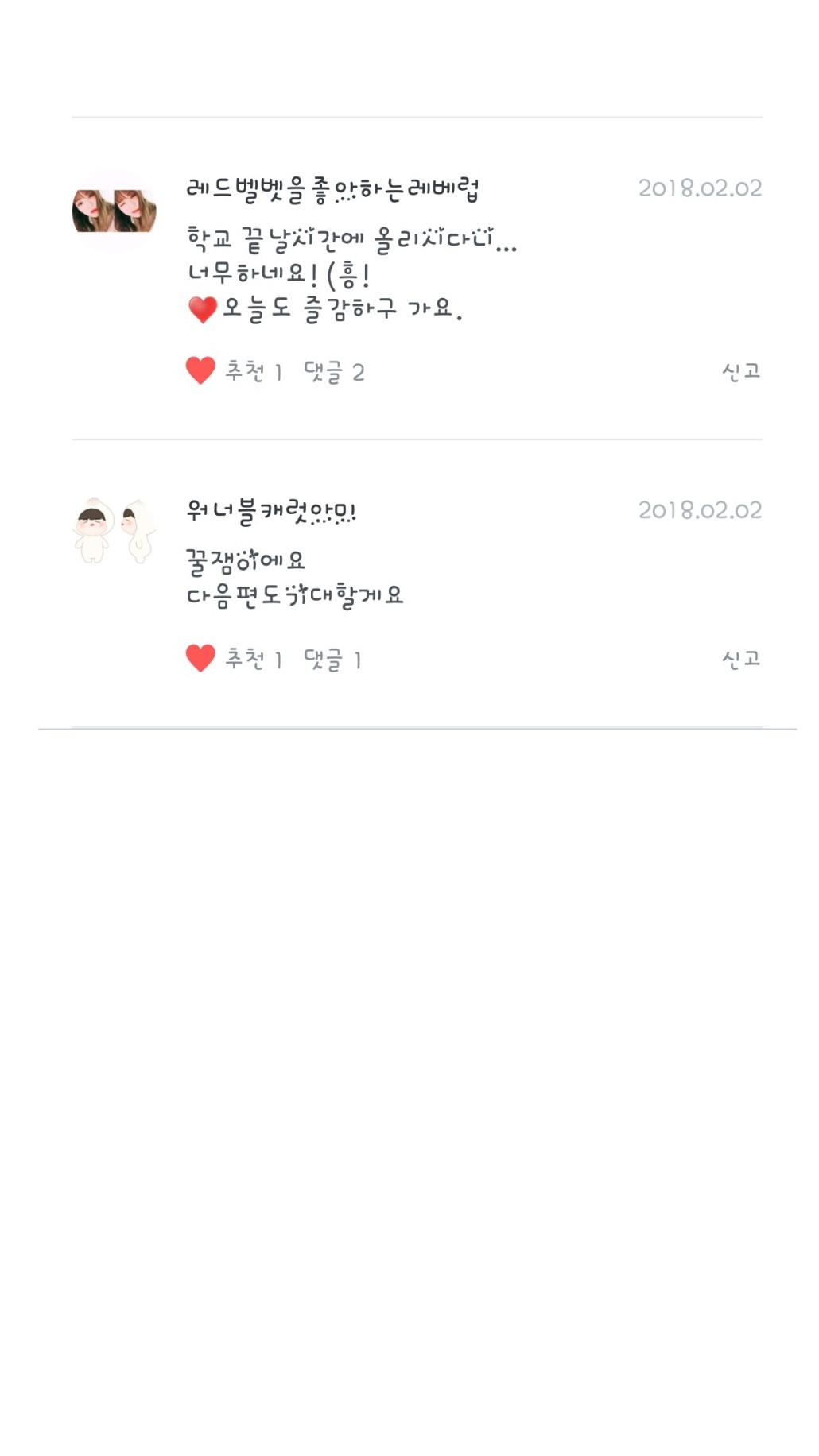Open 워너블캐럿아미's profile picture
Viewport: 819px width, 1456px height.
tap(114, 531)
